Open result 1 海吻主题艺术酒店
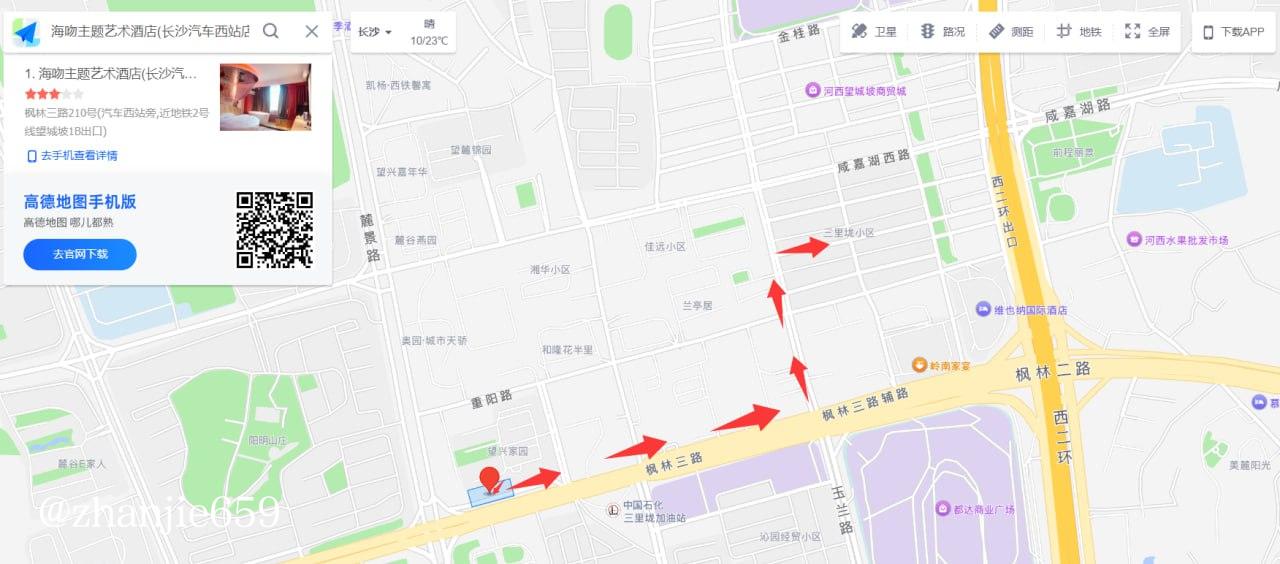This screenshot has width=1280, height=564. (x=112, y=73)
